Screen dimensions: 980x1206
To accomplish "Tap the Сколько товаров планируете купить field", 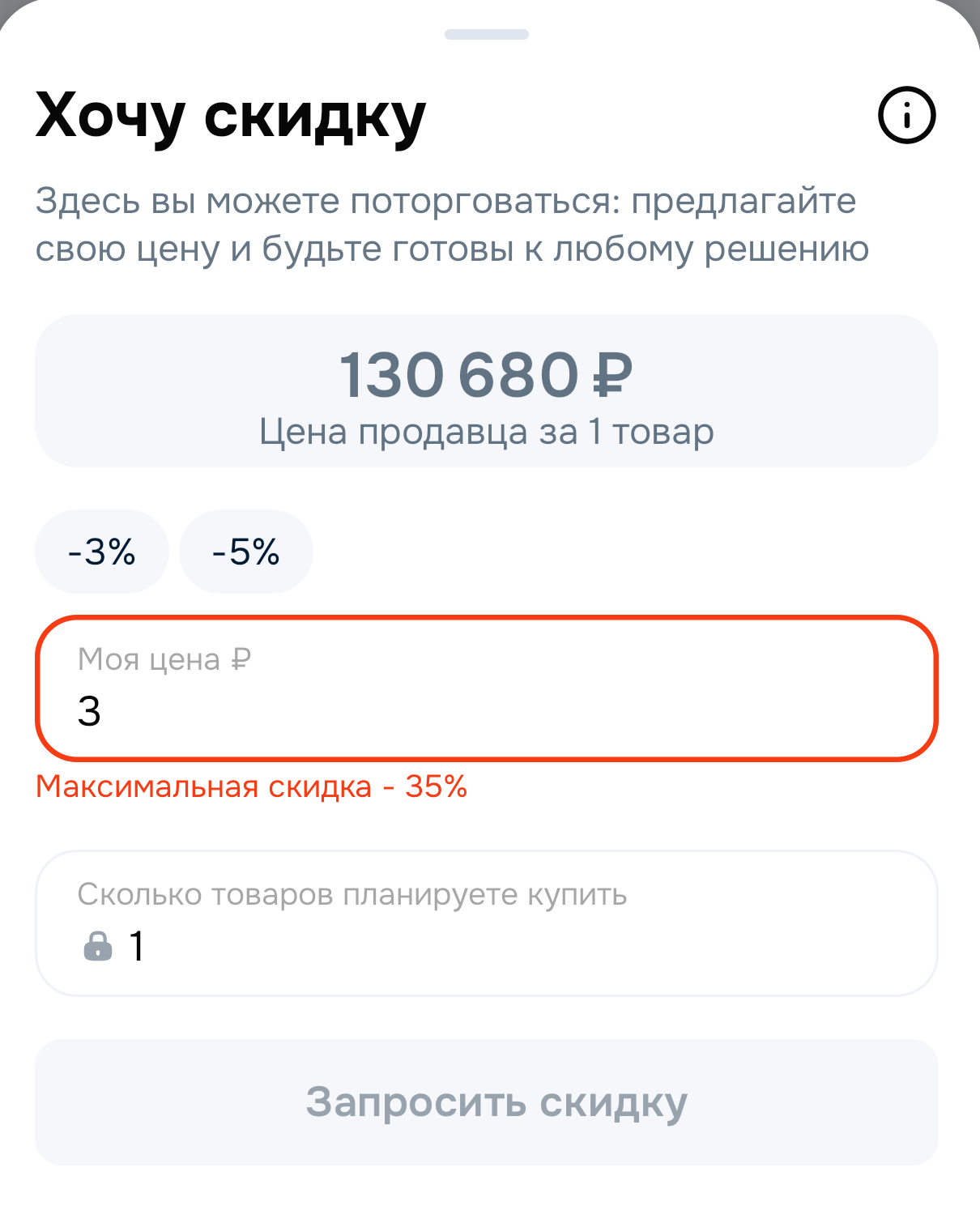I will coord(487,923).
